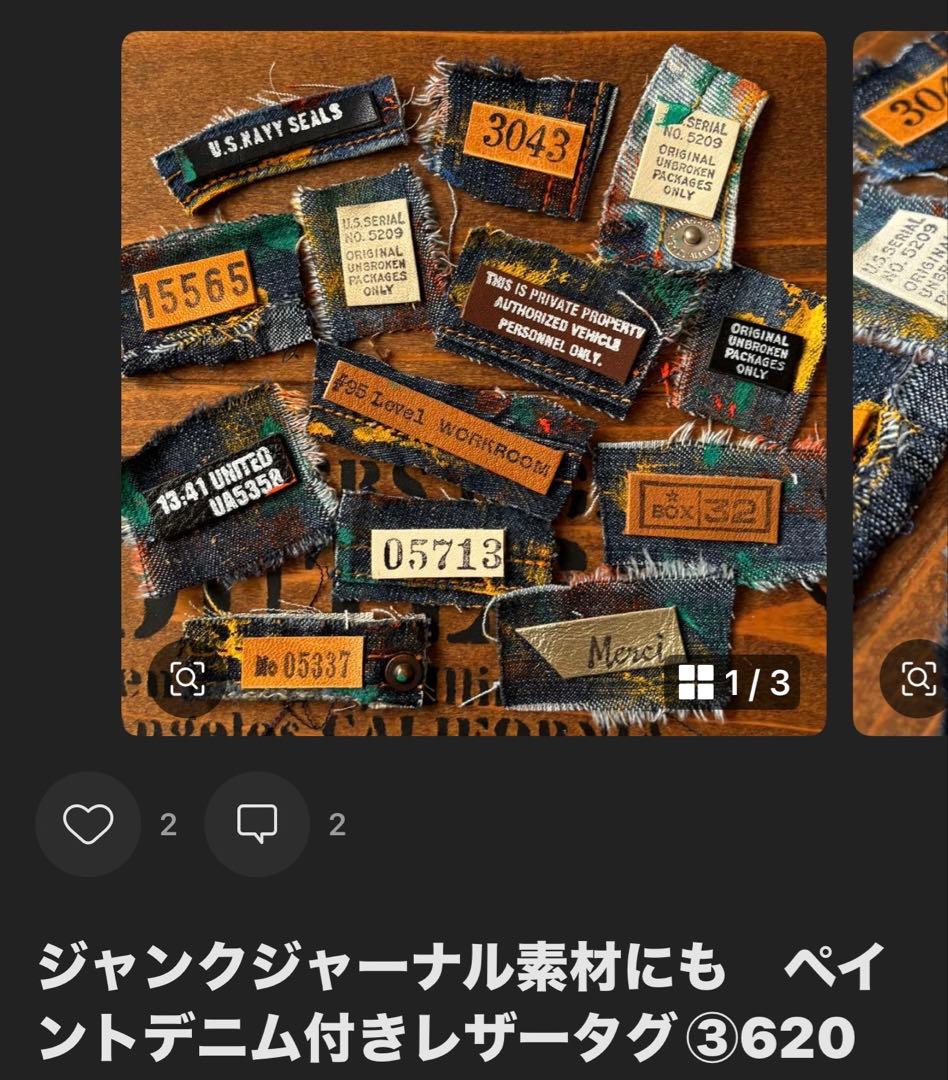Tap the white "05713" stamped tag

click(440, 550)
